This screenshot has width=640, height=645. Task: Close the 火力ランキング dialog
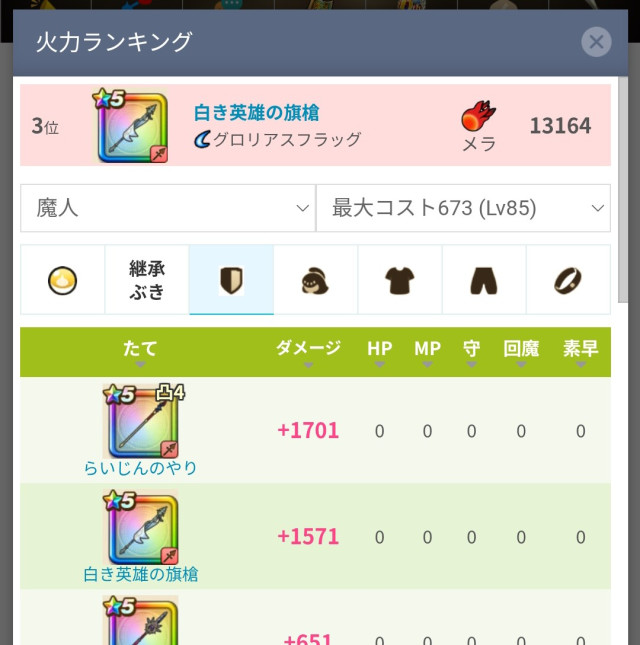tap(596, 41)
